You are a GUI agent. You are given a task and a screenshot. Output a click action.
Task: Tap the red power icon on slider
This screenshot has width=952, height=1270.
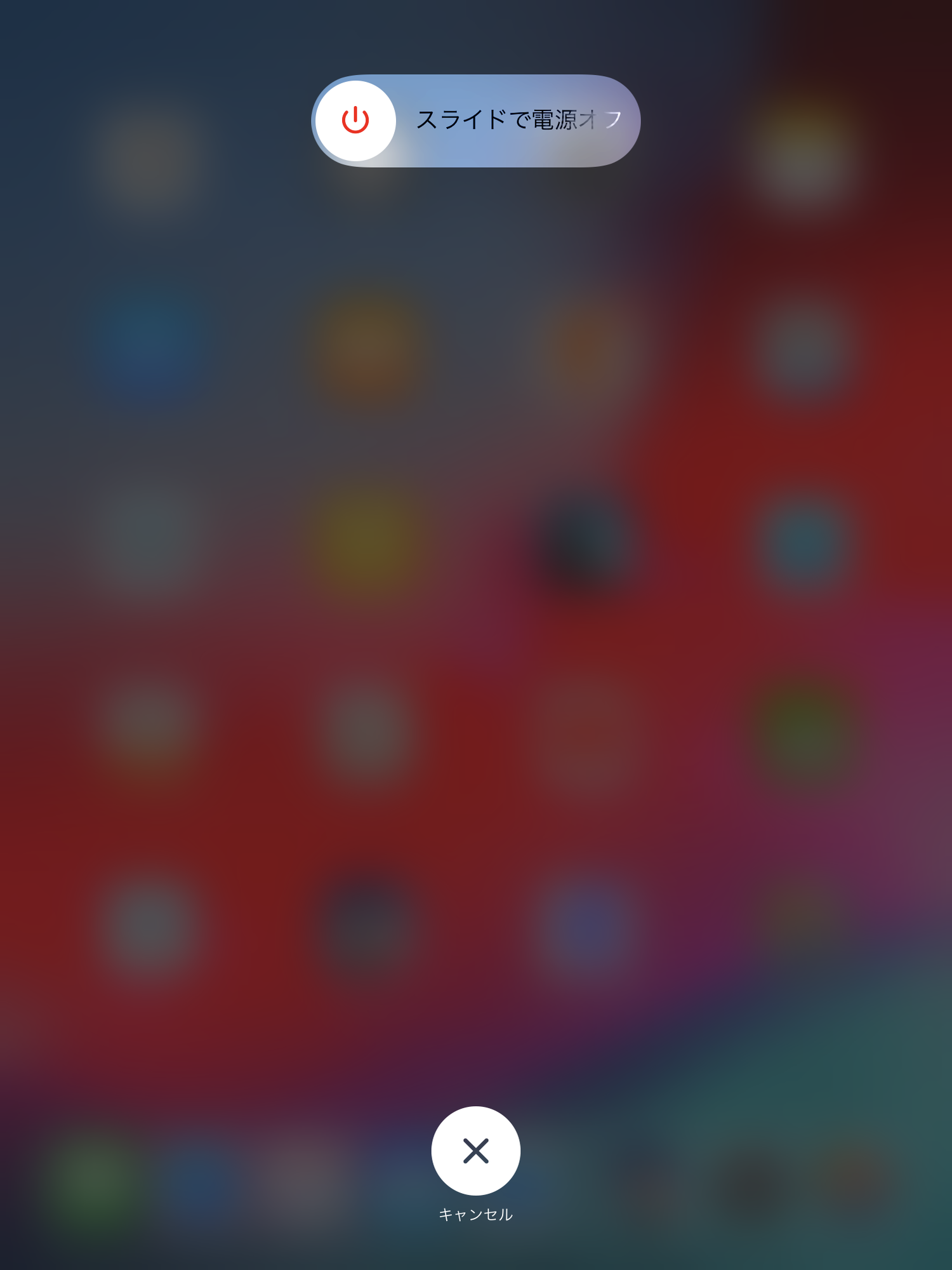coord(355,120)
